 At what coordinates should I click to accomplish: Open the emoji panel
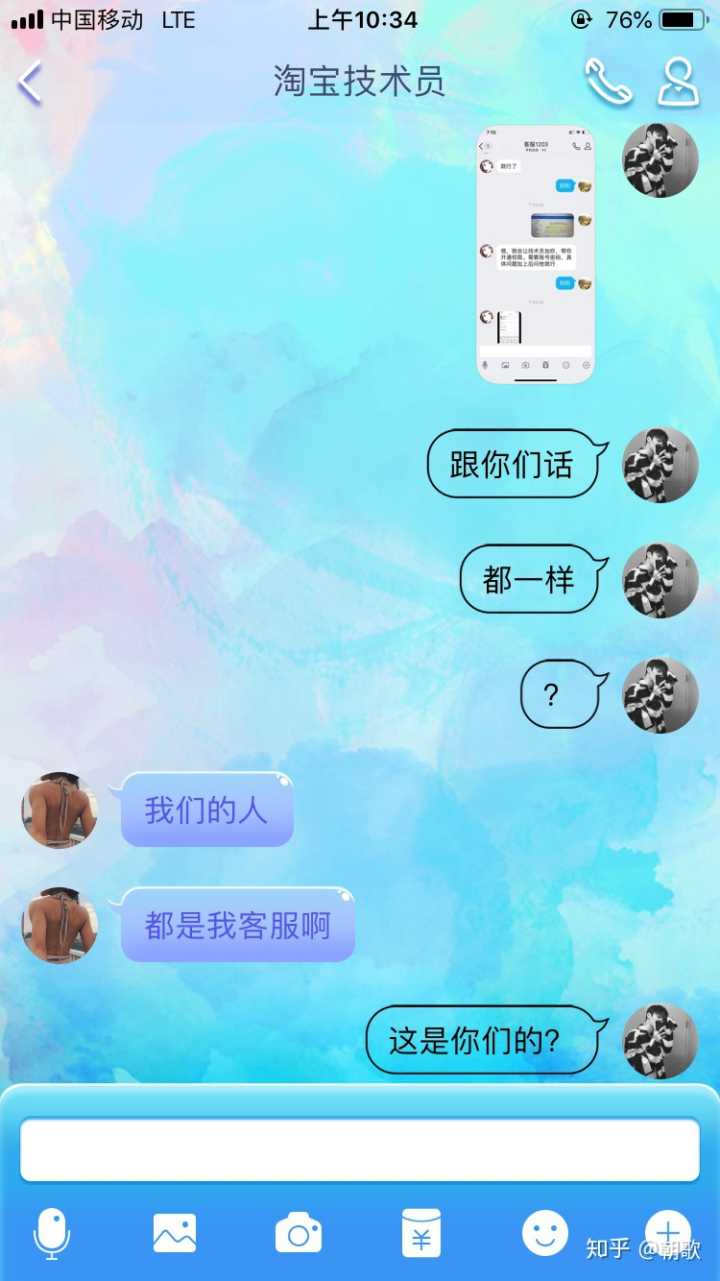[545, 1232]
